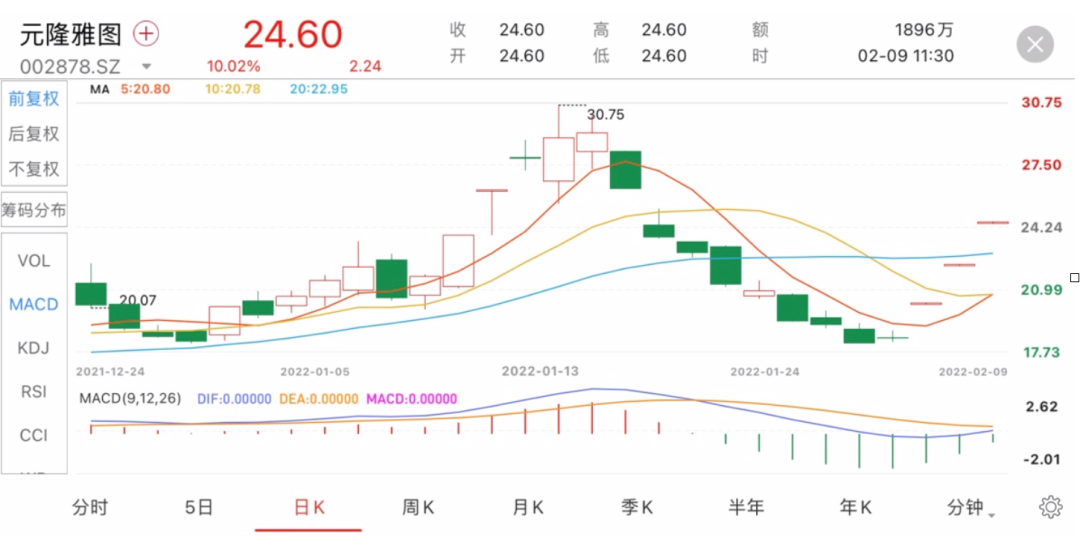Switch indicator to CCI
The width and height of the screenshot is (1080, 536).
point(34,435)
